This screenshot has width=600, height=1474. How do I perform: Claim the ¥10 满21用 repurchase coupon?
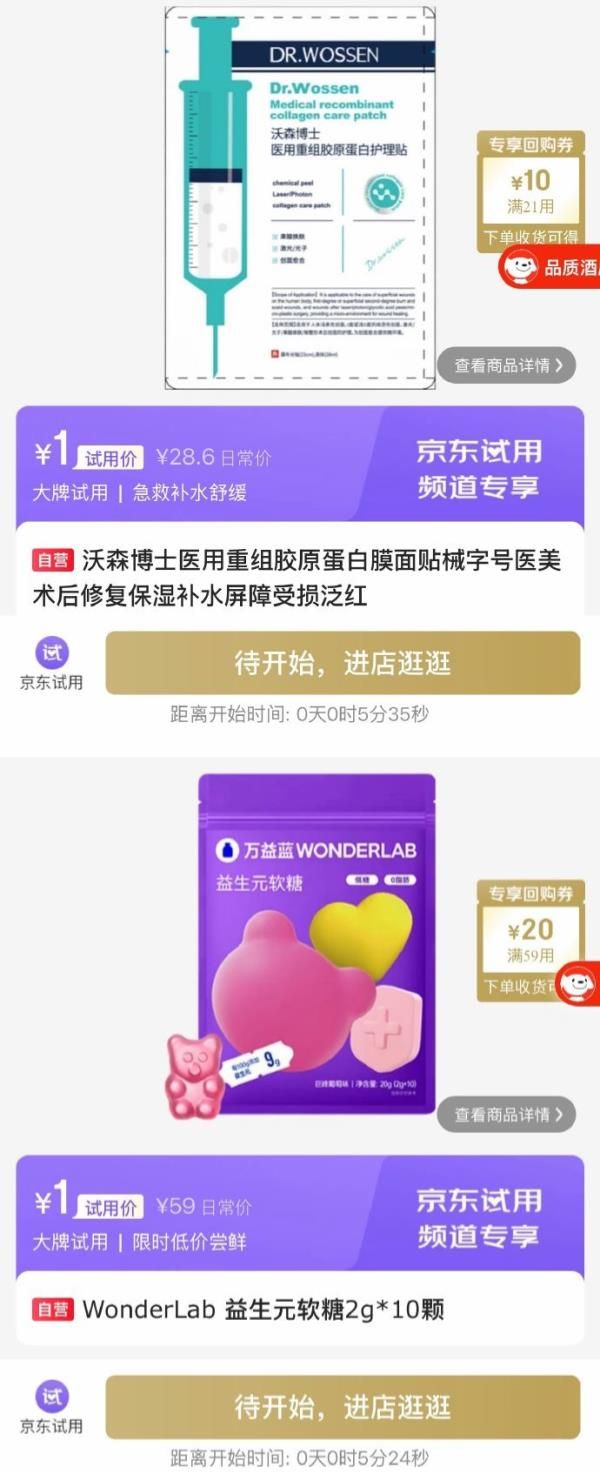tap(531, 192)
